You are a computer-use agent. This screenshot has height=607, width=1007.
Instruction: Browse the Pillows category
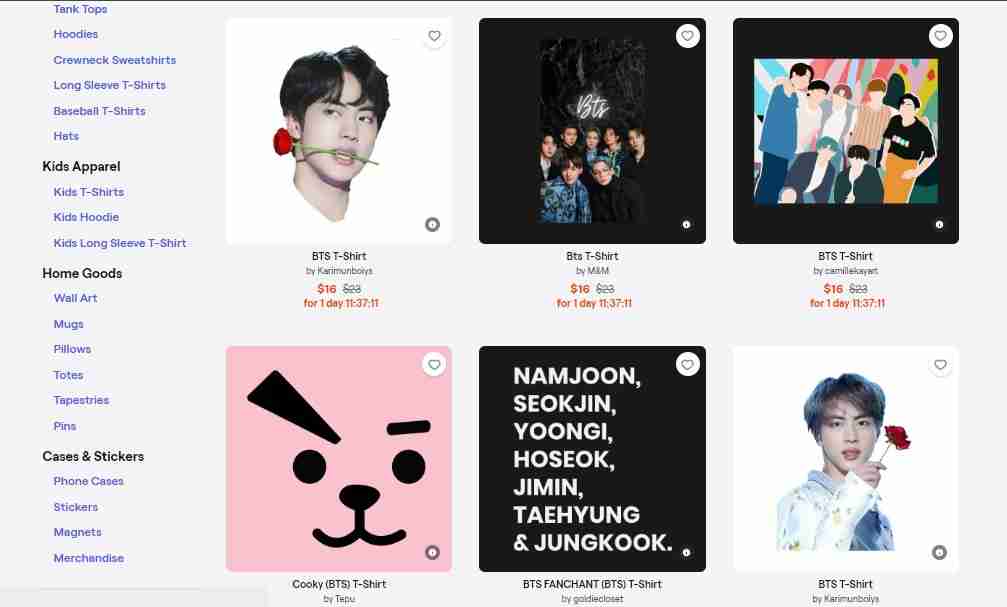tap(72, 349)
